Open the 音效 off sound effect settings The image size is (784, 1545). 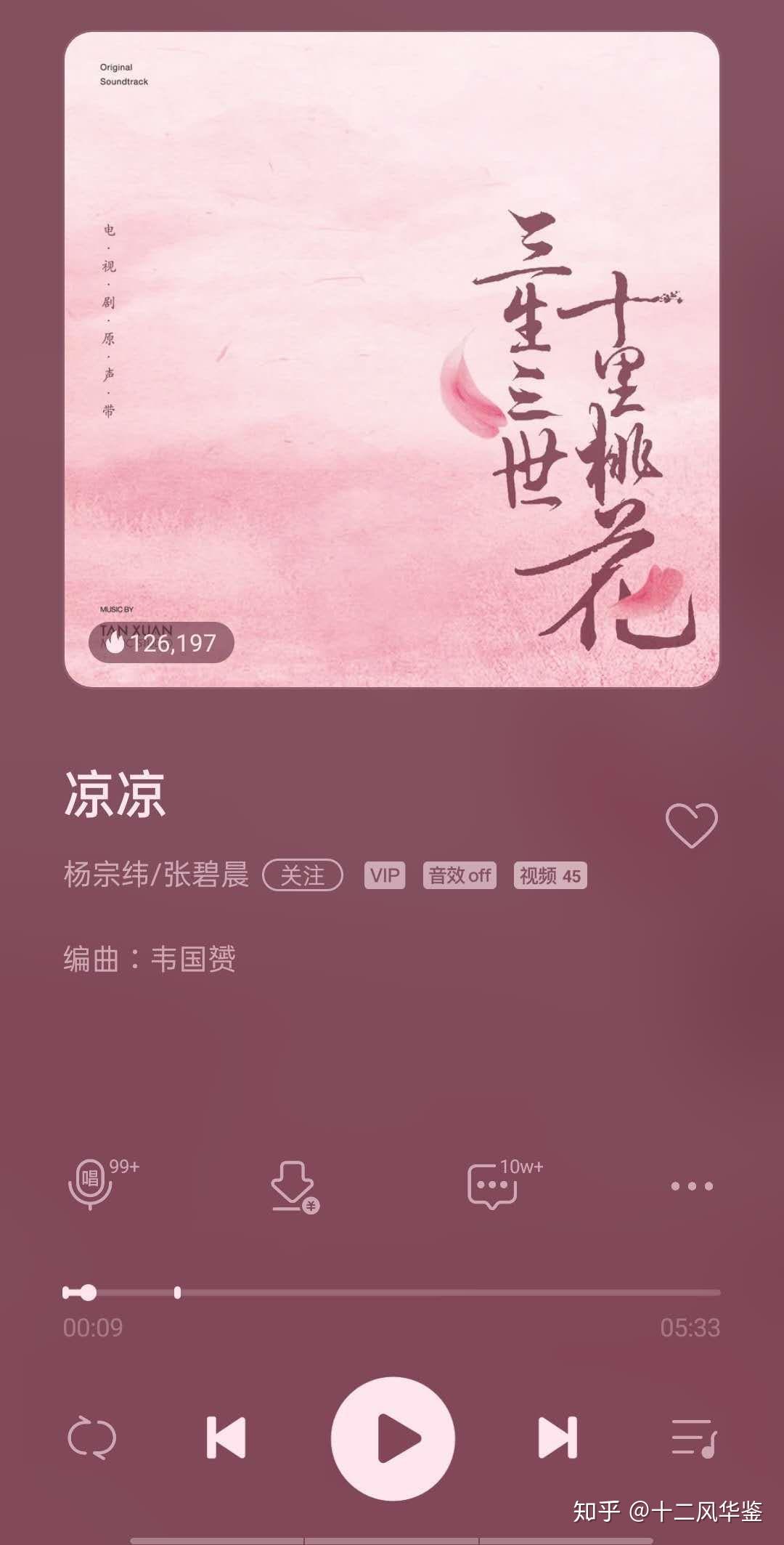tap(460, 875)
